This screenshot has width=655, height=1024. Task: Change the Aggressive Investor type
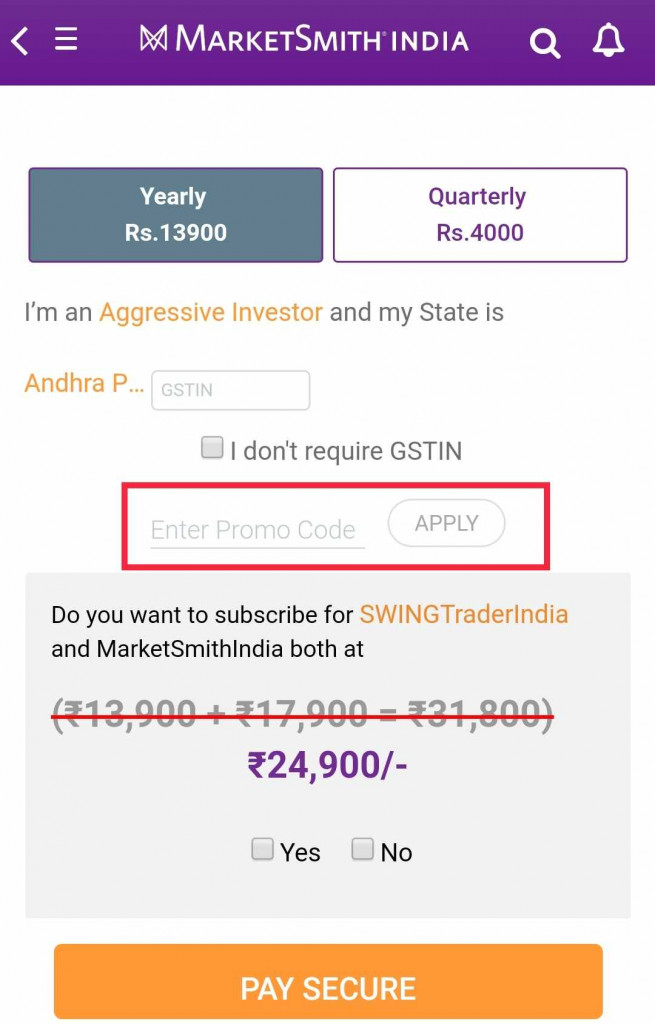pyautogui.click(x=211, y=312)
